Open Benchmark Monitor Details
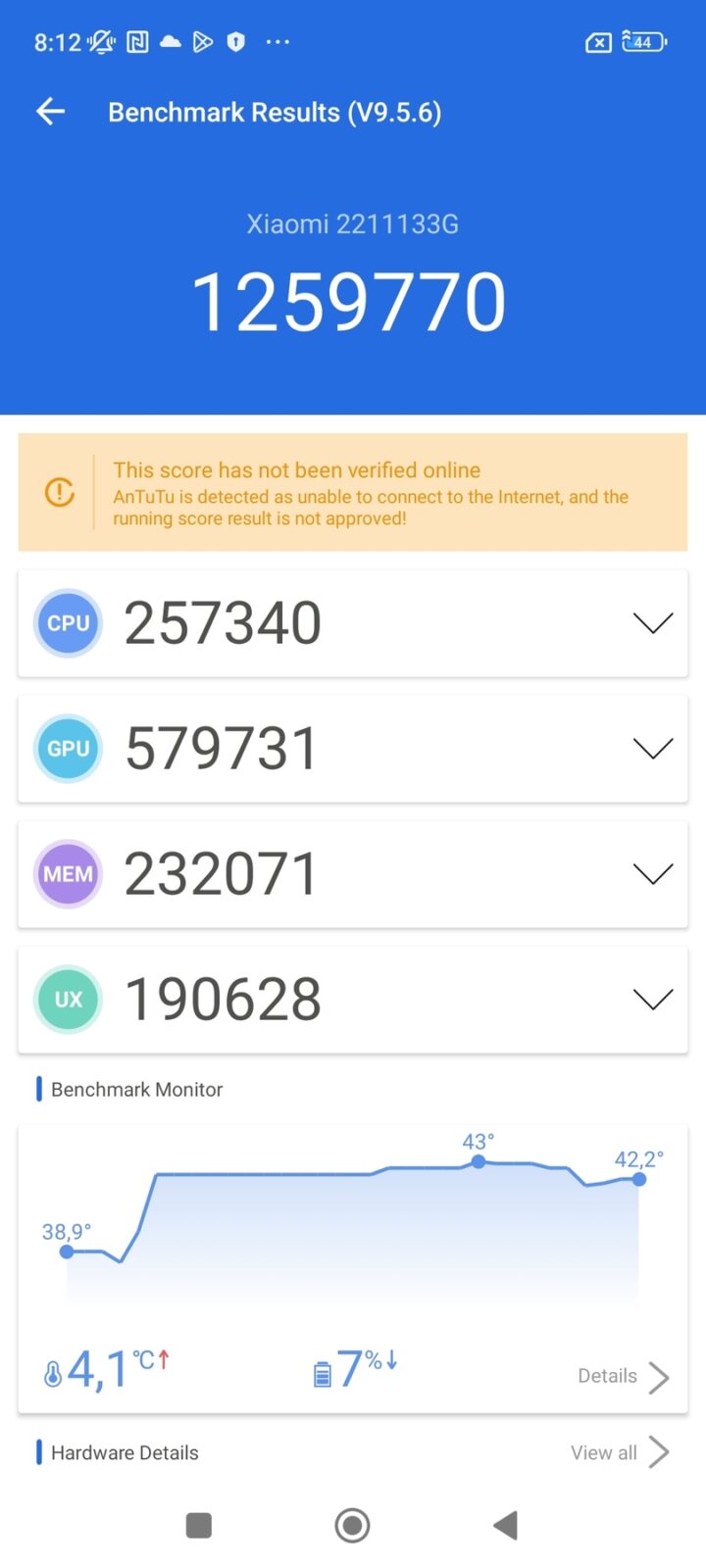Viewport: 706px width, 1568px height. tap(623, 1376)
